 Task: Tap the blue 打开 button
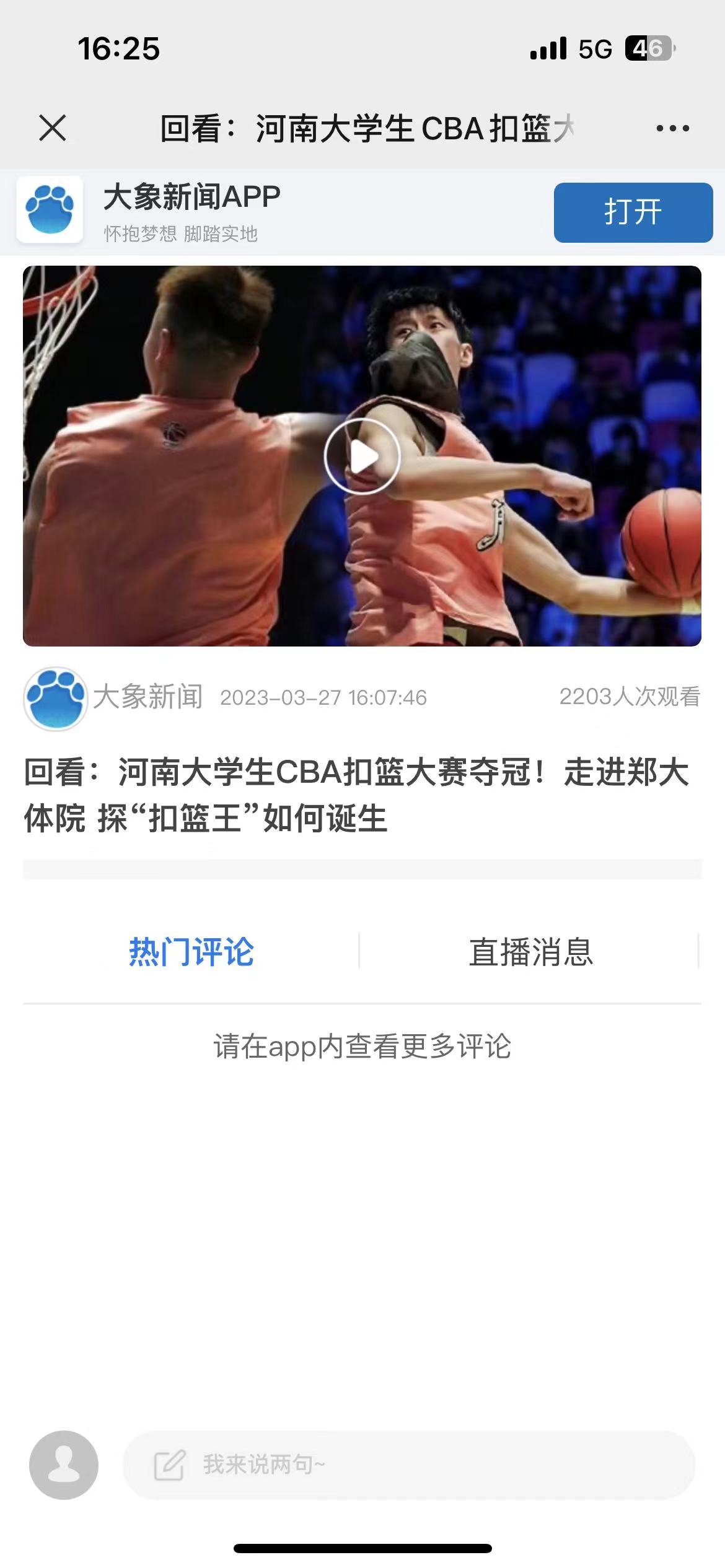tap(633, 212)
